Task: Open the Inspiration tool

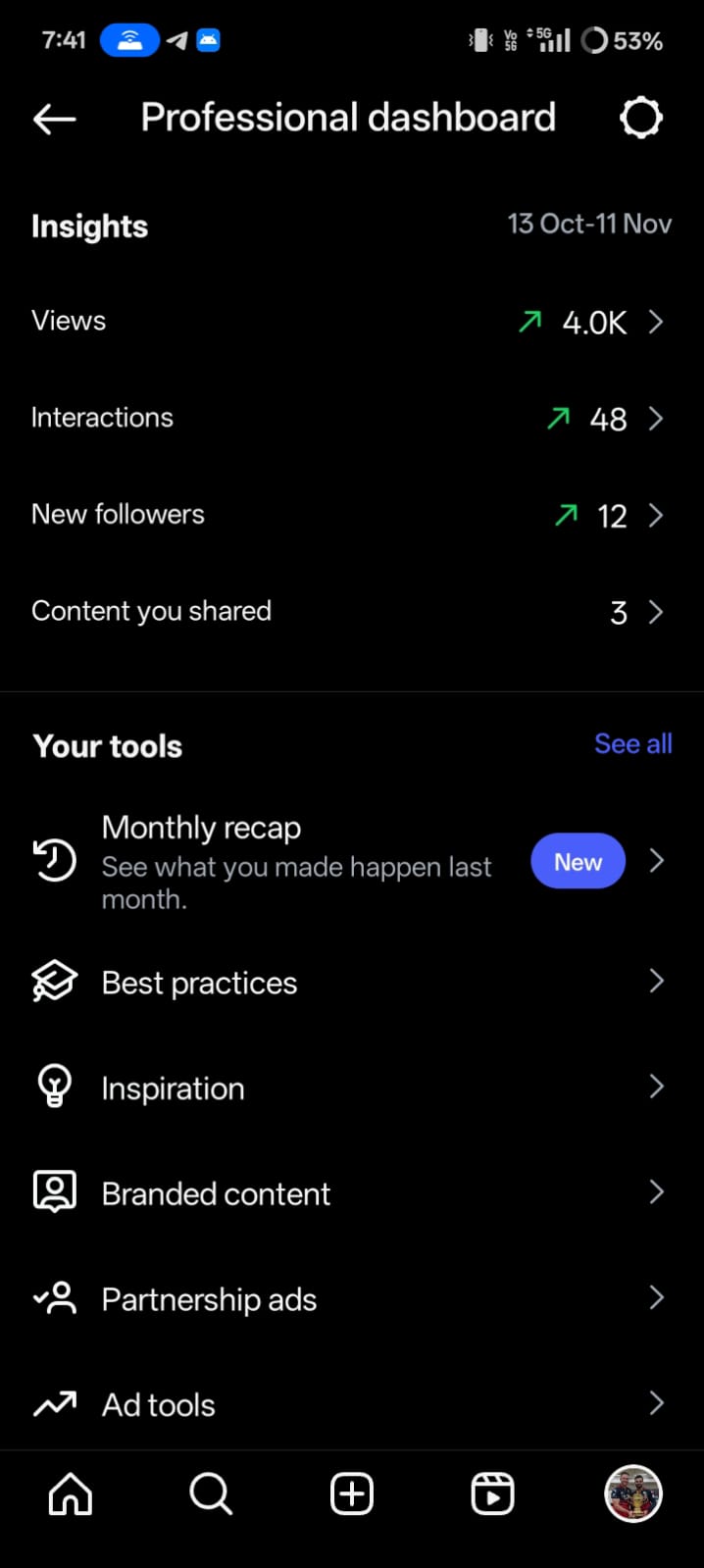Action: tap(351, 1087)
